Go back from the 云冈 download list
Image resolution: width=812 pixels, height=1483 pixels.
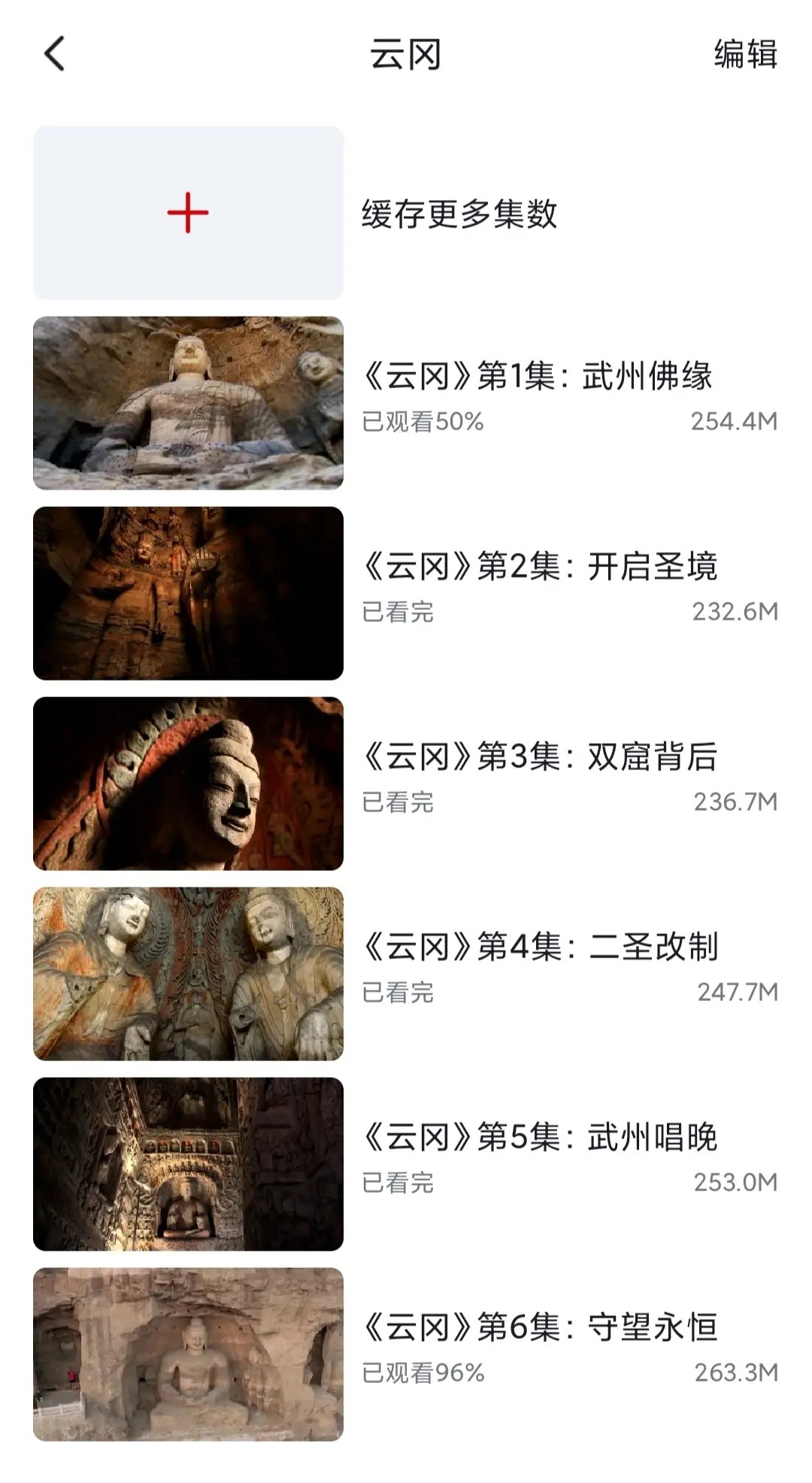coord(54,54)
